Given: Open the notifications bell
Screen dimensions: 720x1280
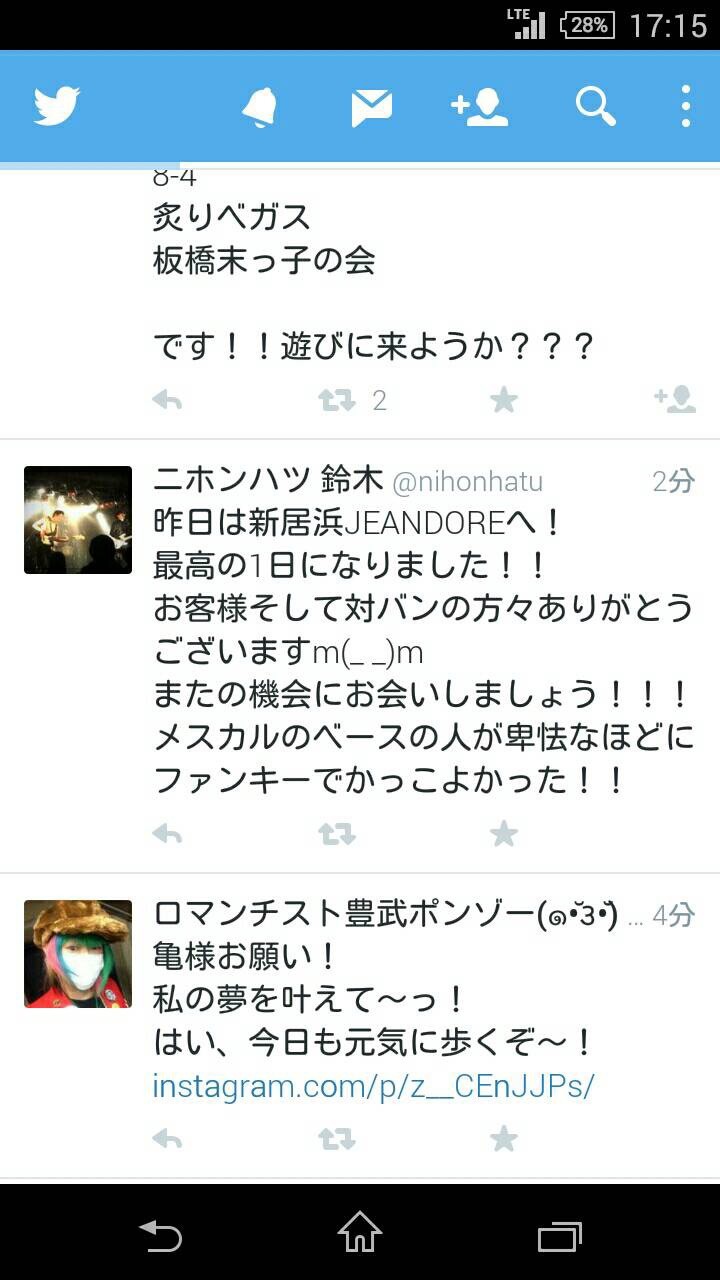Looking at the screenshot, I should [259, 106].
